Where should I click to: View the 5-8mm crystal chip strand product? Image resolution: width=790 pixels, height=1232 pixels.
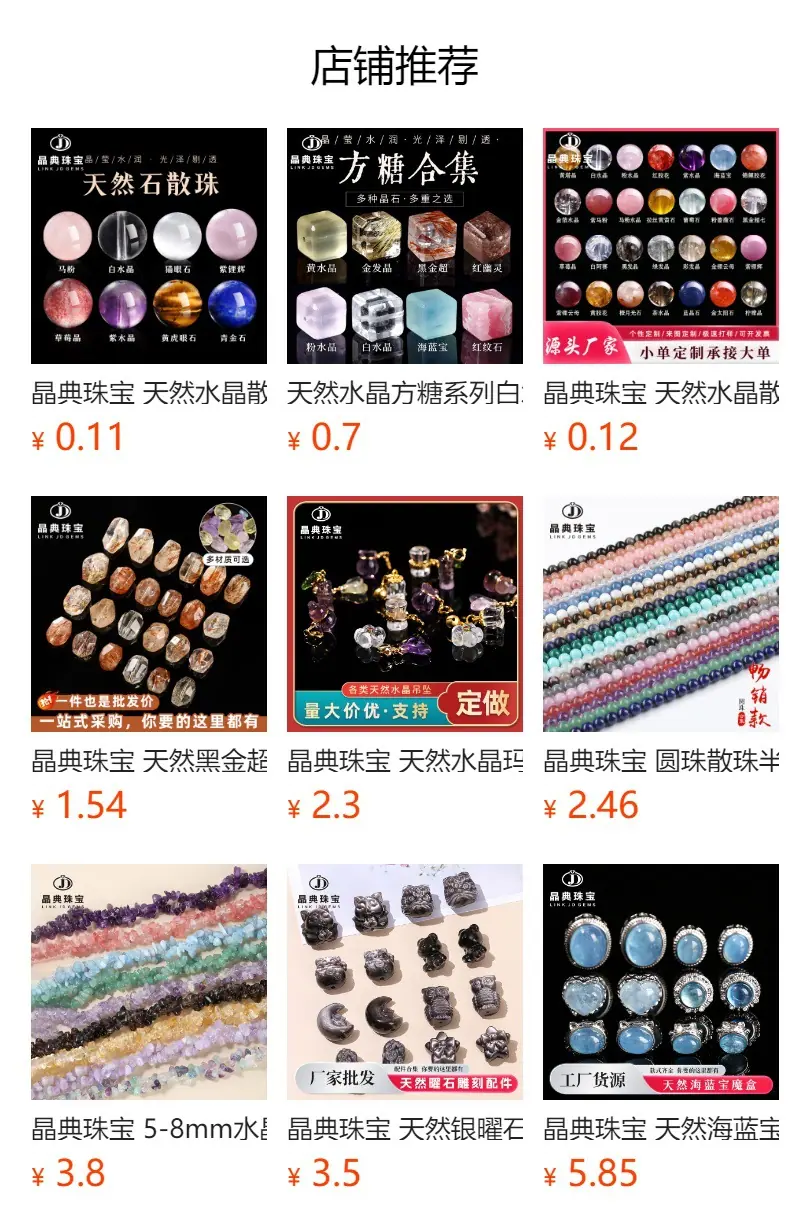click(149, 982)
